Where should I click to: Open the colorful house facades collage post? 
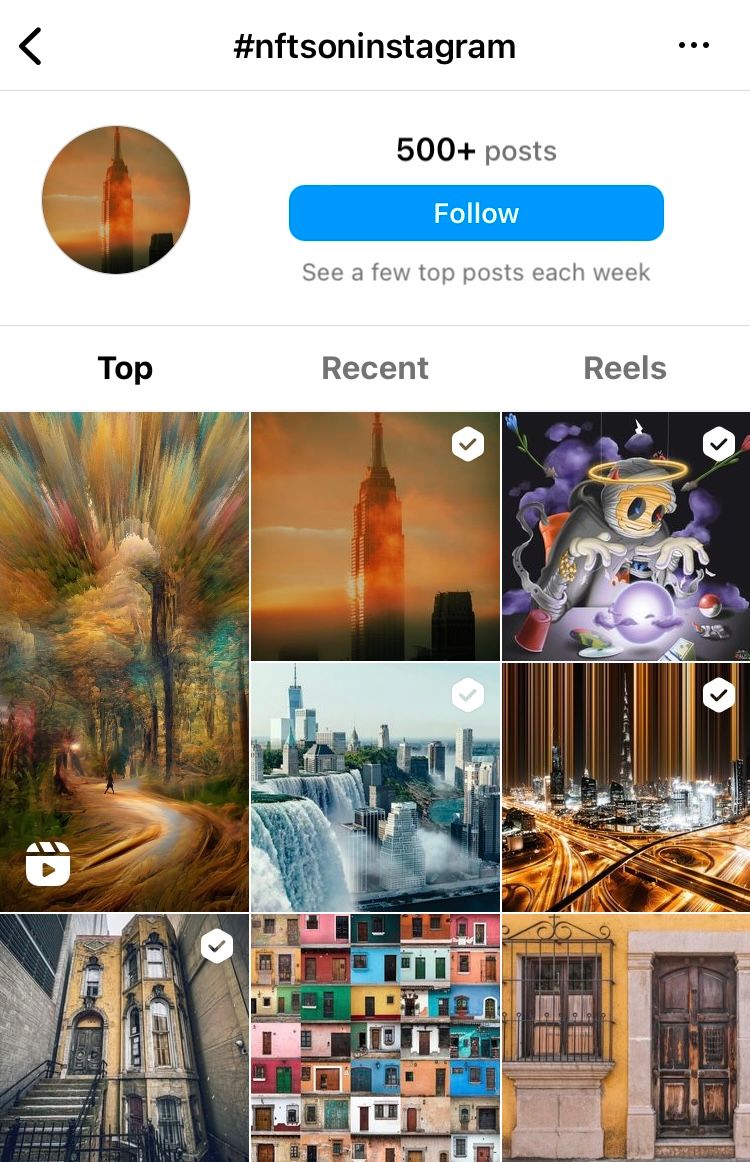tap(375, 1037)
